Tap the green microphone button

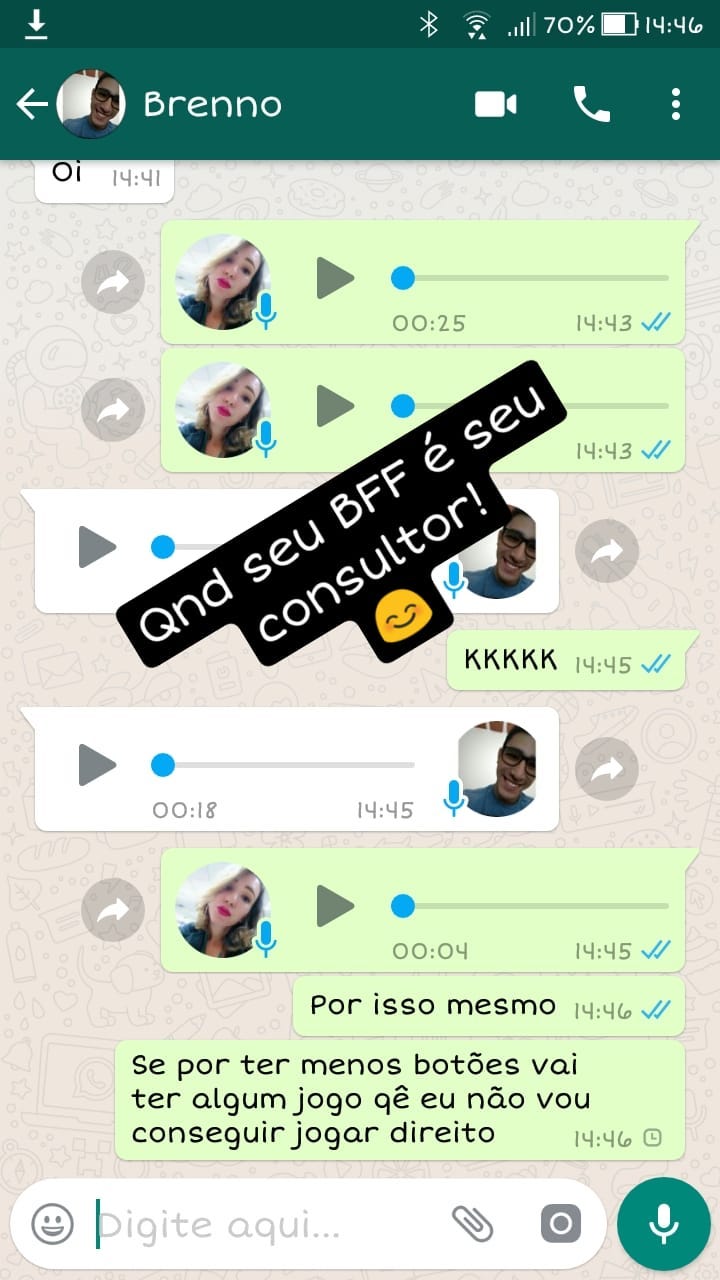coord(663,1224)
